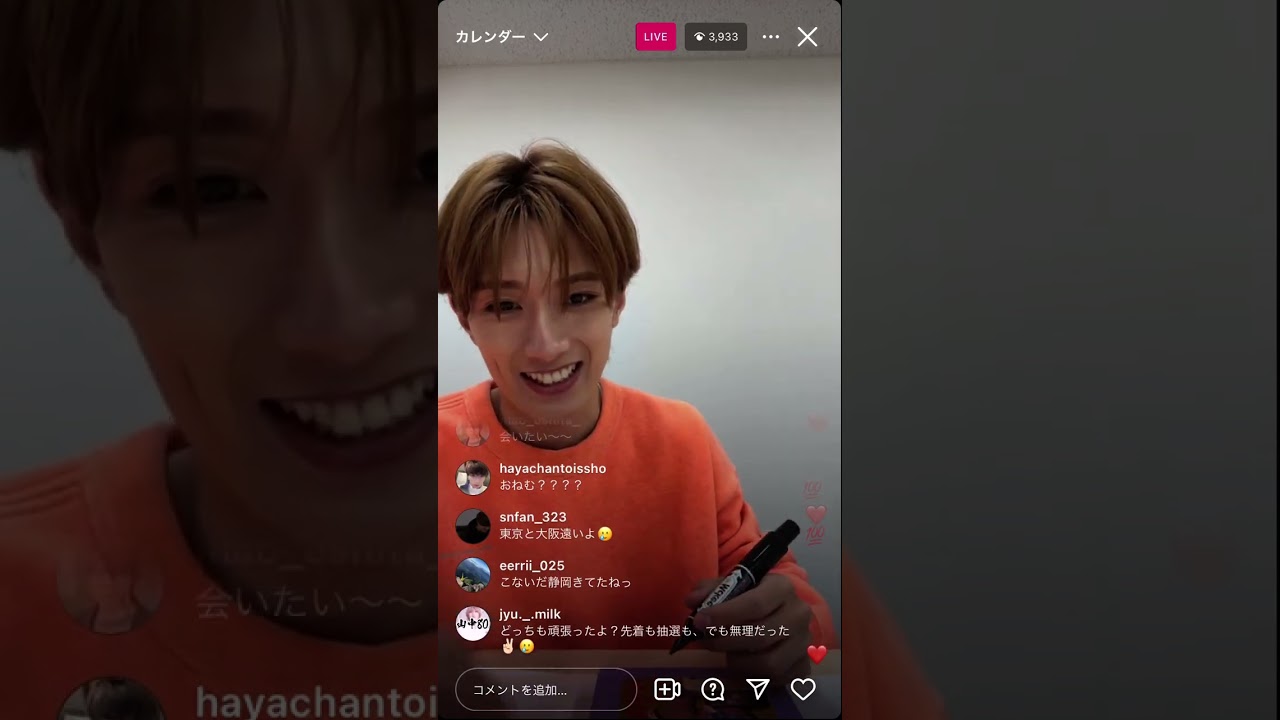Open the question icon
1280x720 pixels.
712,689
